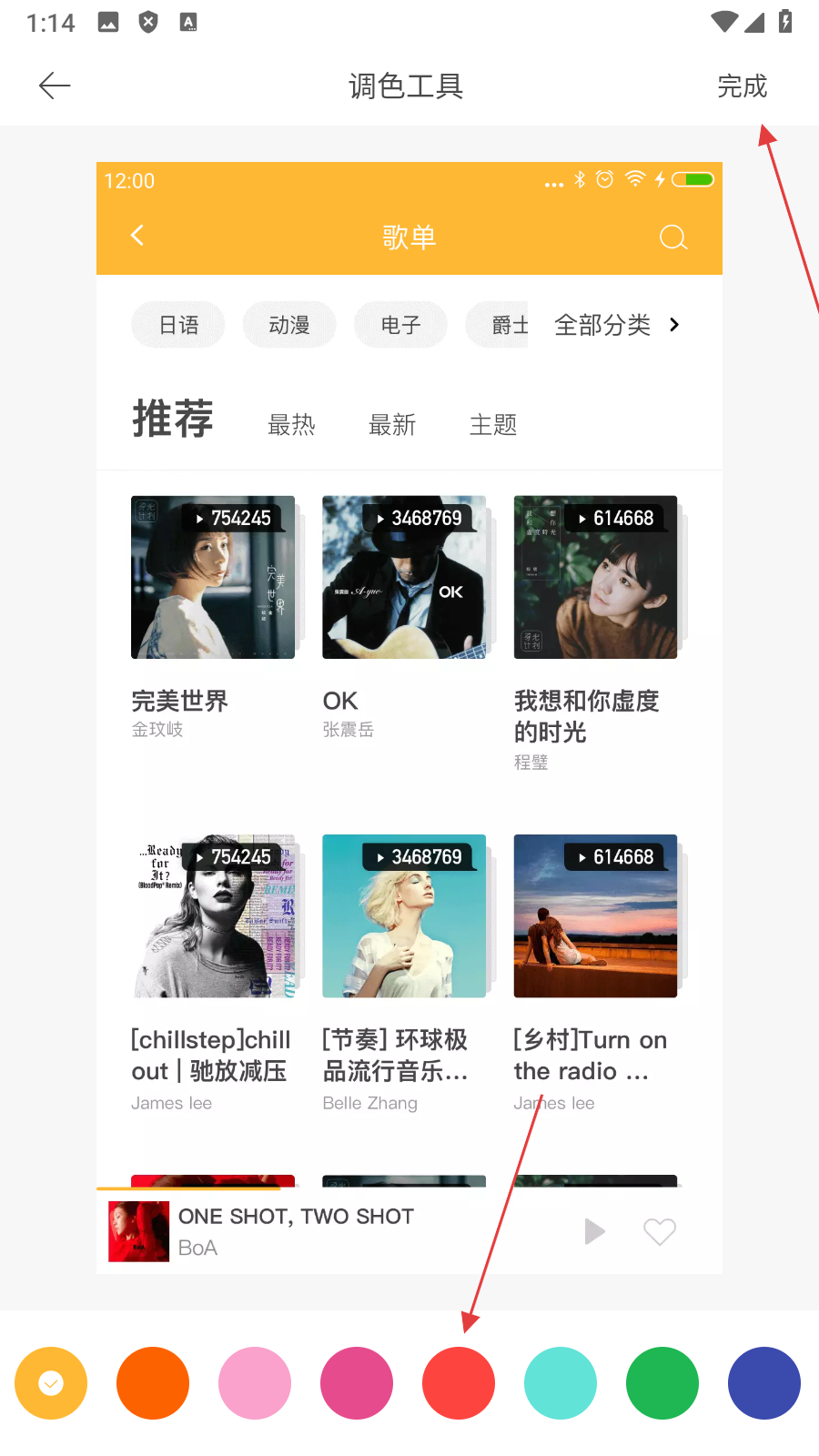Image resolution: width=819 pixels, height=1456 pixels.
Task: Tap 完成 to finish color selection
Action: [742, 86]
